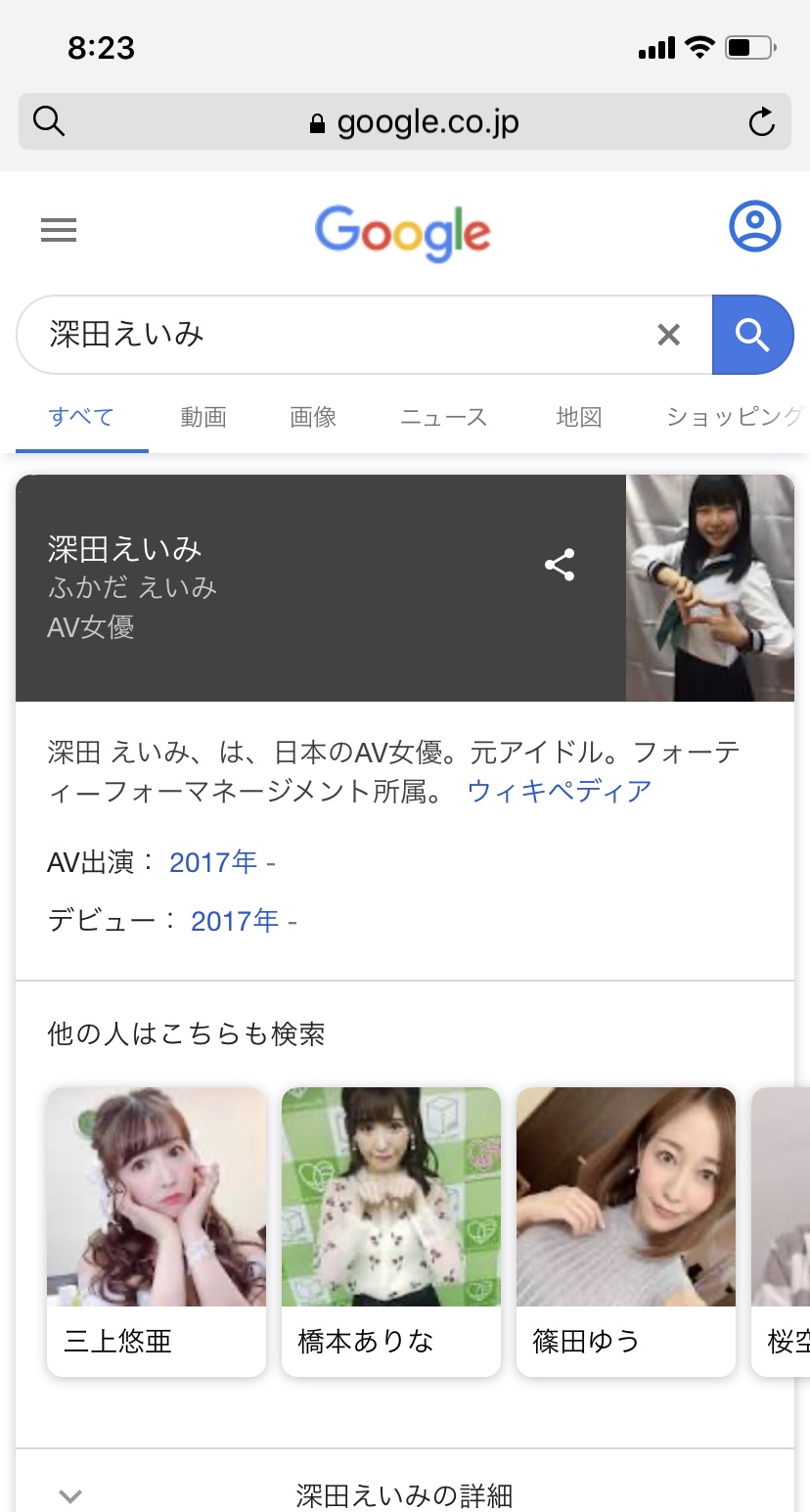Open the 三上悠亜 related search card
Screen dimensions: 810x1512
pos(157,1230)
